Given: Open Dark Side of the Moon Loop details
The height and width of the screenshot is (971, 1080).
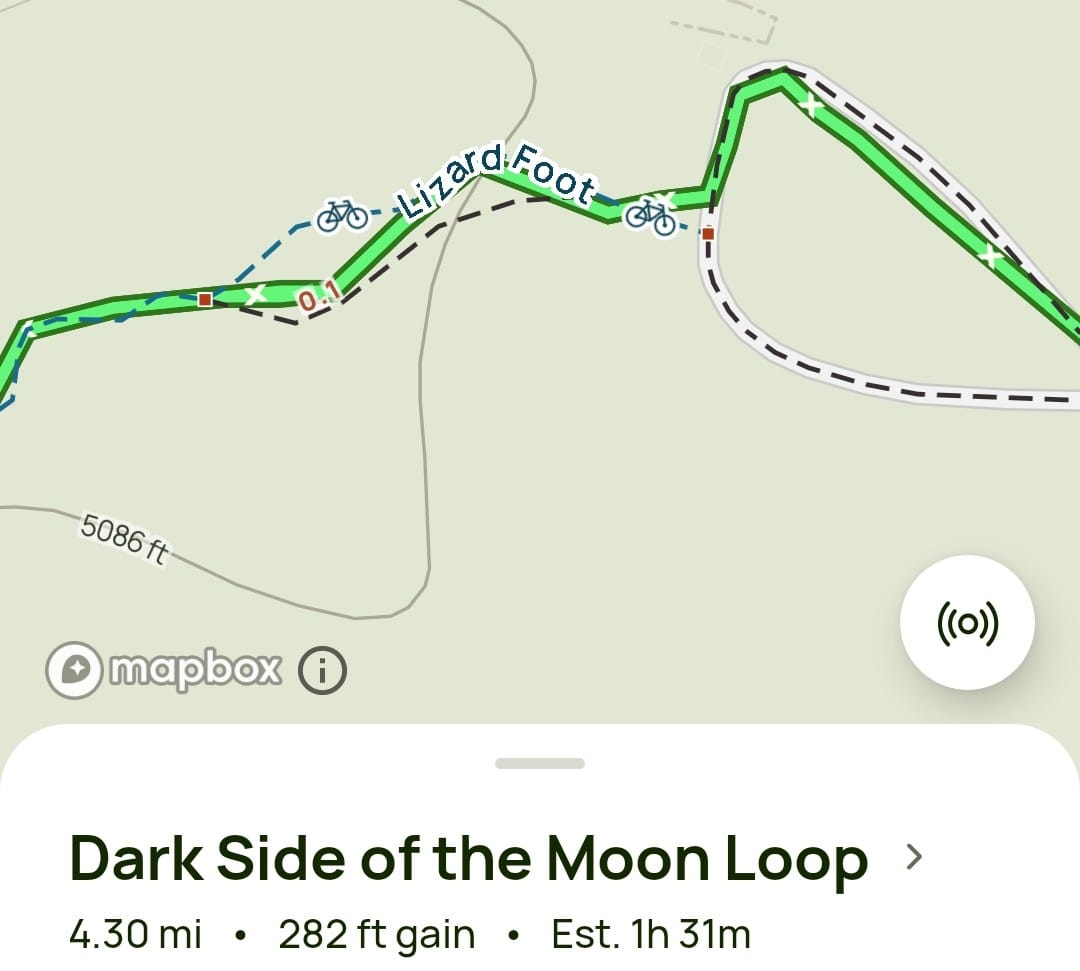Looking at the screenshot, I should point(496,858).
